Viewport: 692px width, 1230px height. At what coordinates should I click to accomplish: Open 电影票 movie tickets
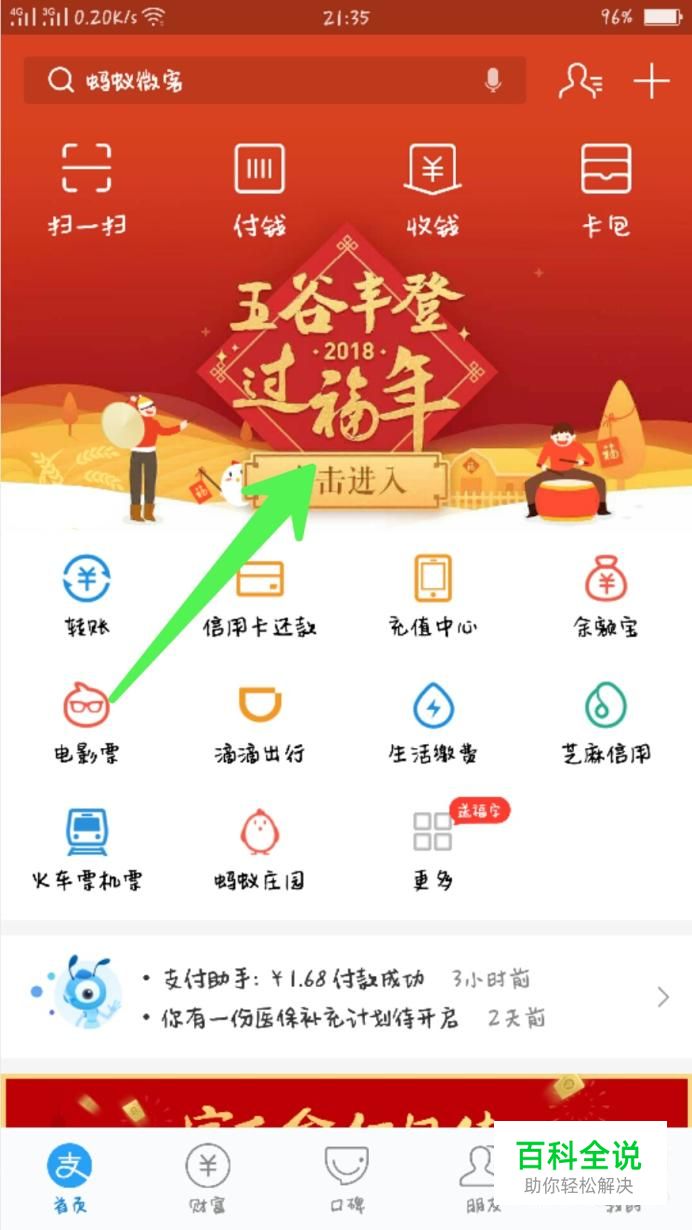point(86,722)
